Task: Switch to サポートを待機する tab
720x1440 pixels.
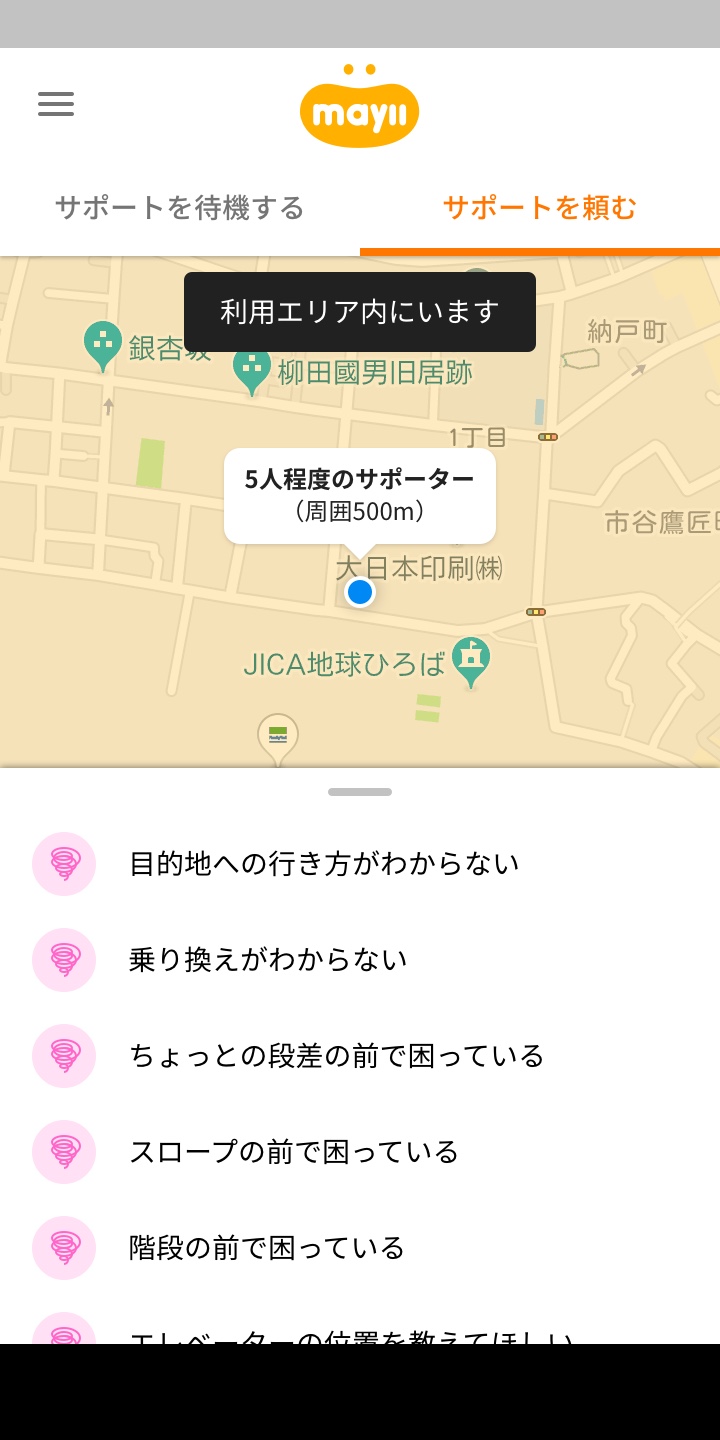Action: pos(180,208)
